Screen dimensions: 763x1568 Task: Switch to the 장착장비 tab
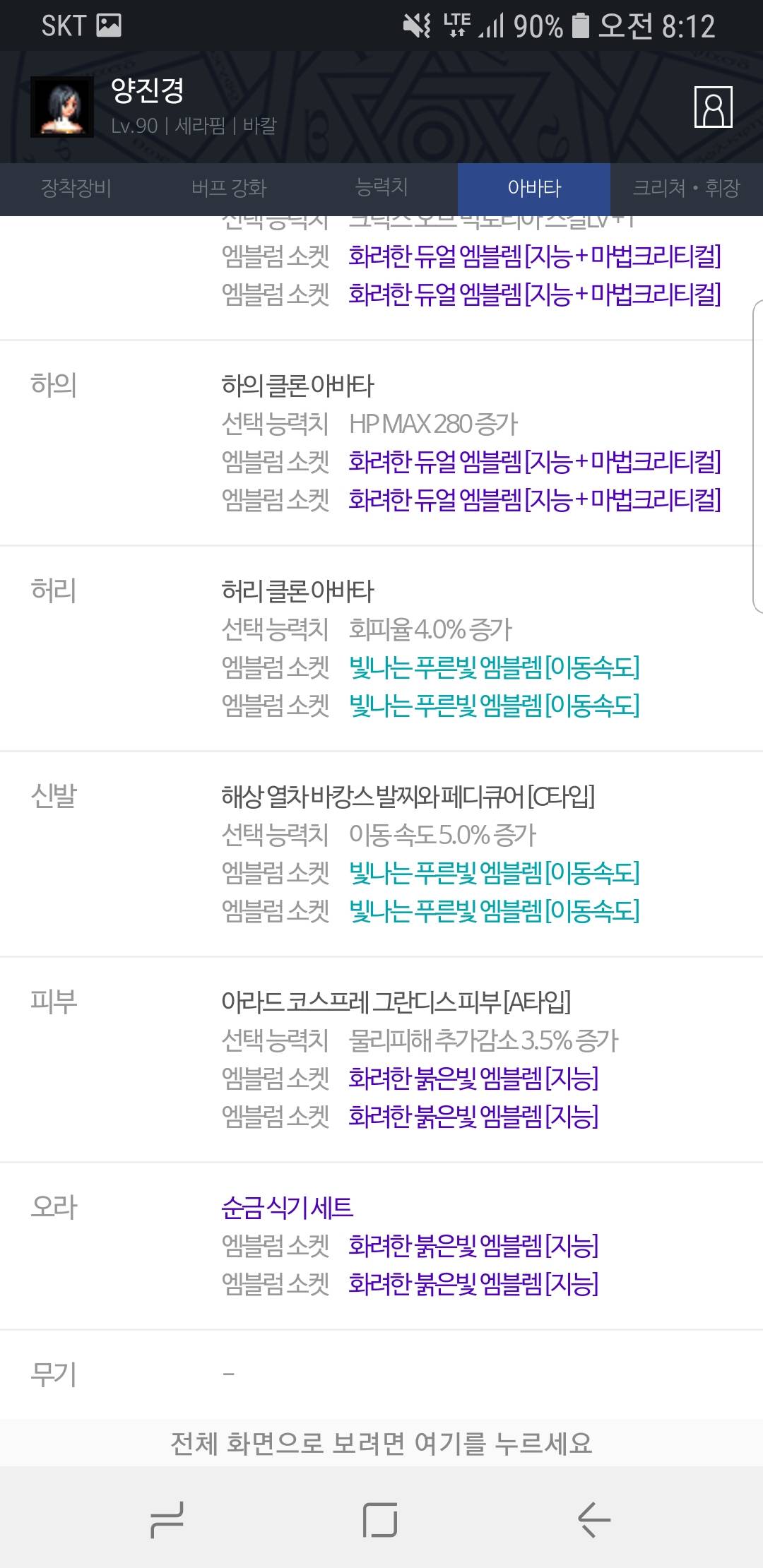(x=76, y=189)
